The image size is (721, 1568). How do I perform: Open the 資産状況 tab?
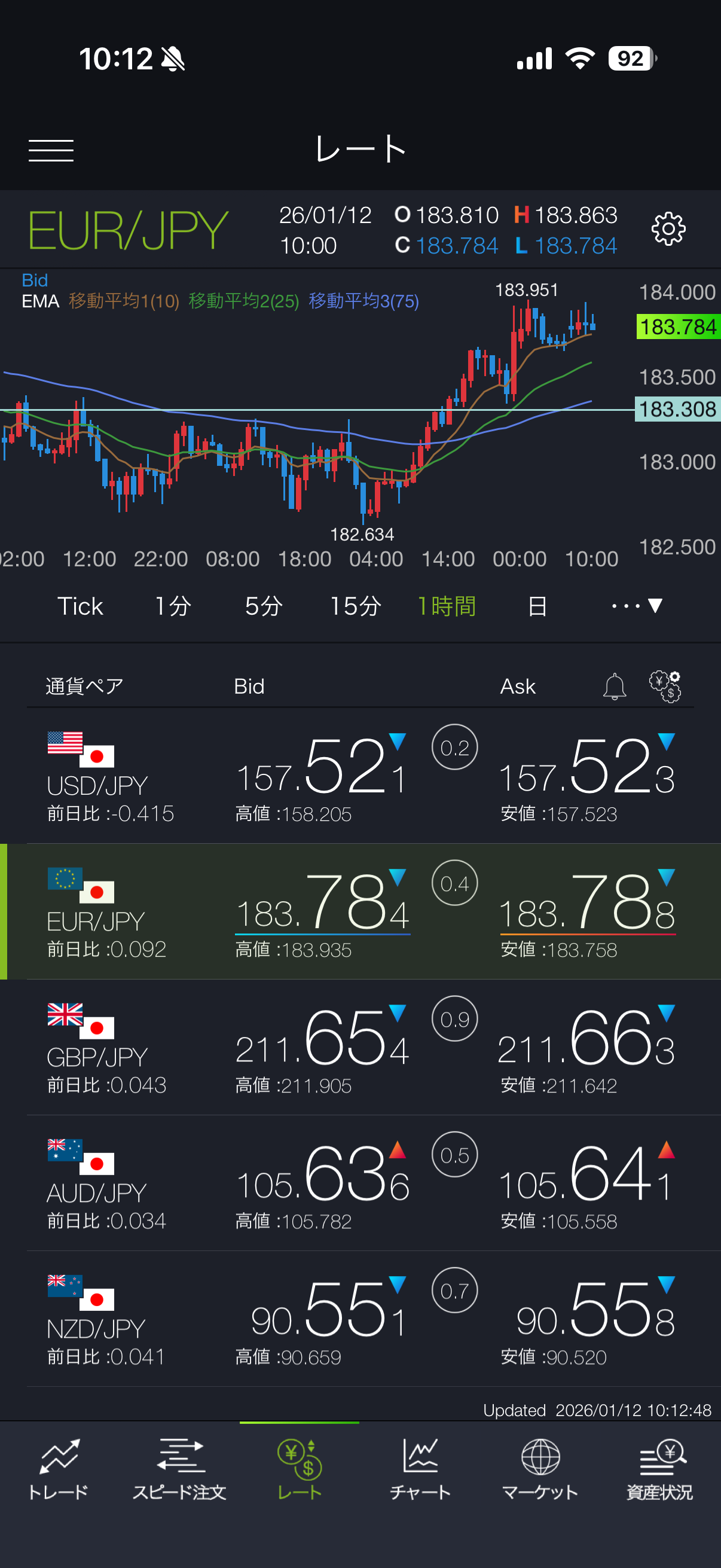coord(660,1468)
